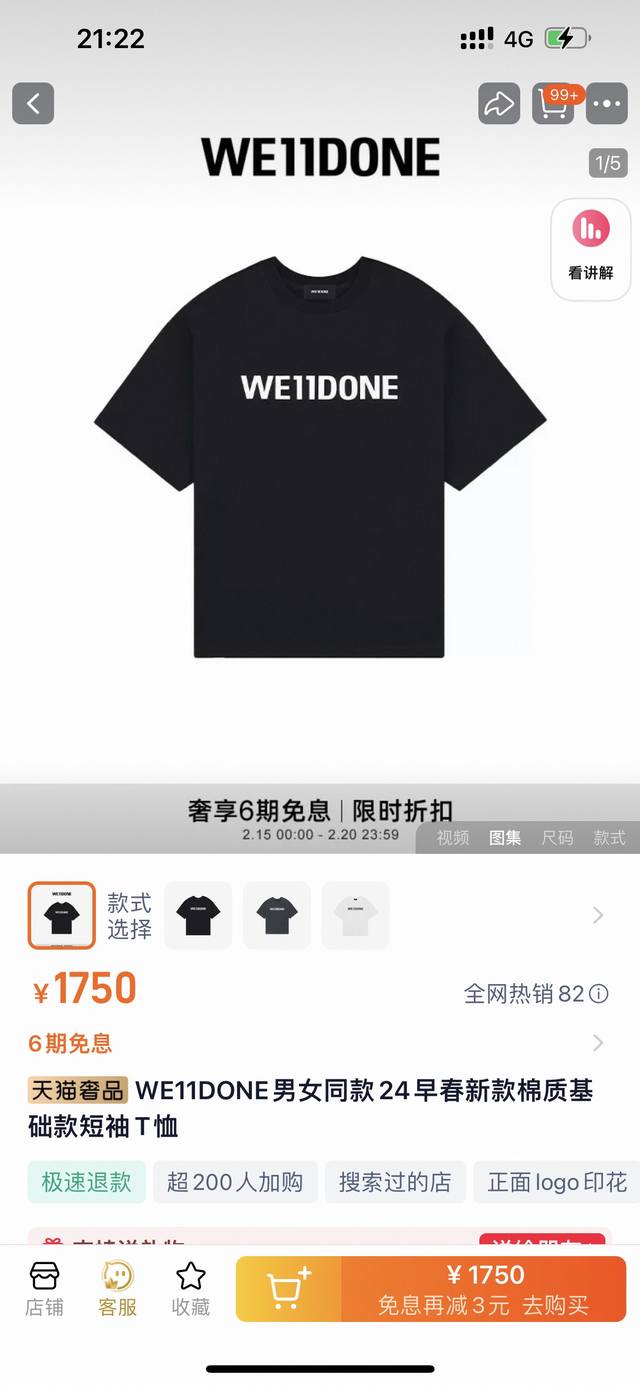Open the 店铺 store page
640x1385 pixels.
tap(44, 1290)
